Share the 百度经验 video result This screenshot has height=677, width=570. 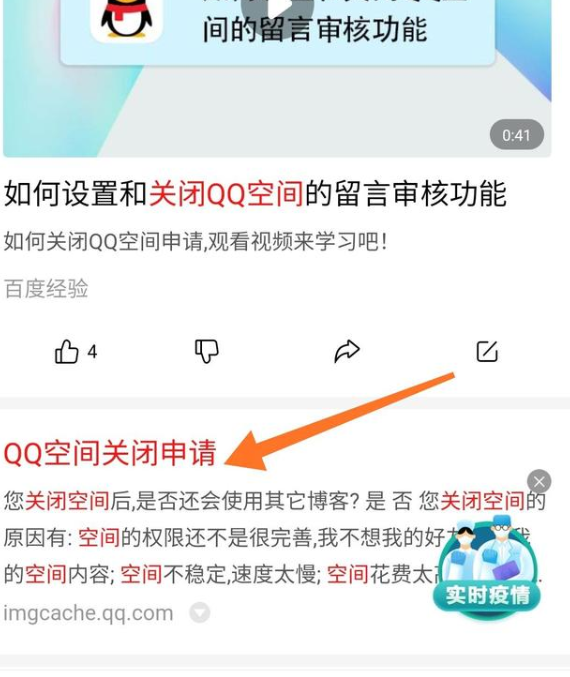[347, 351]
